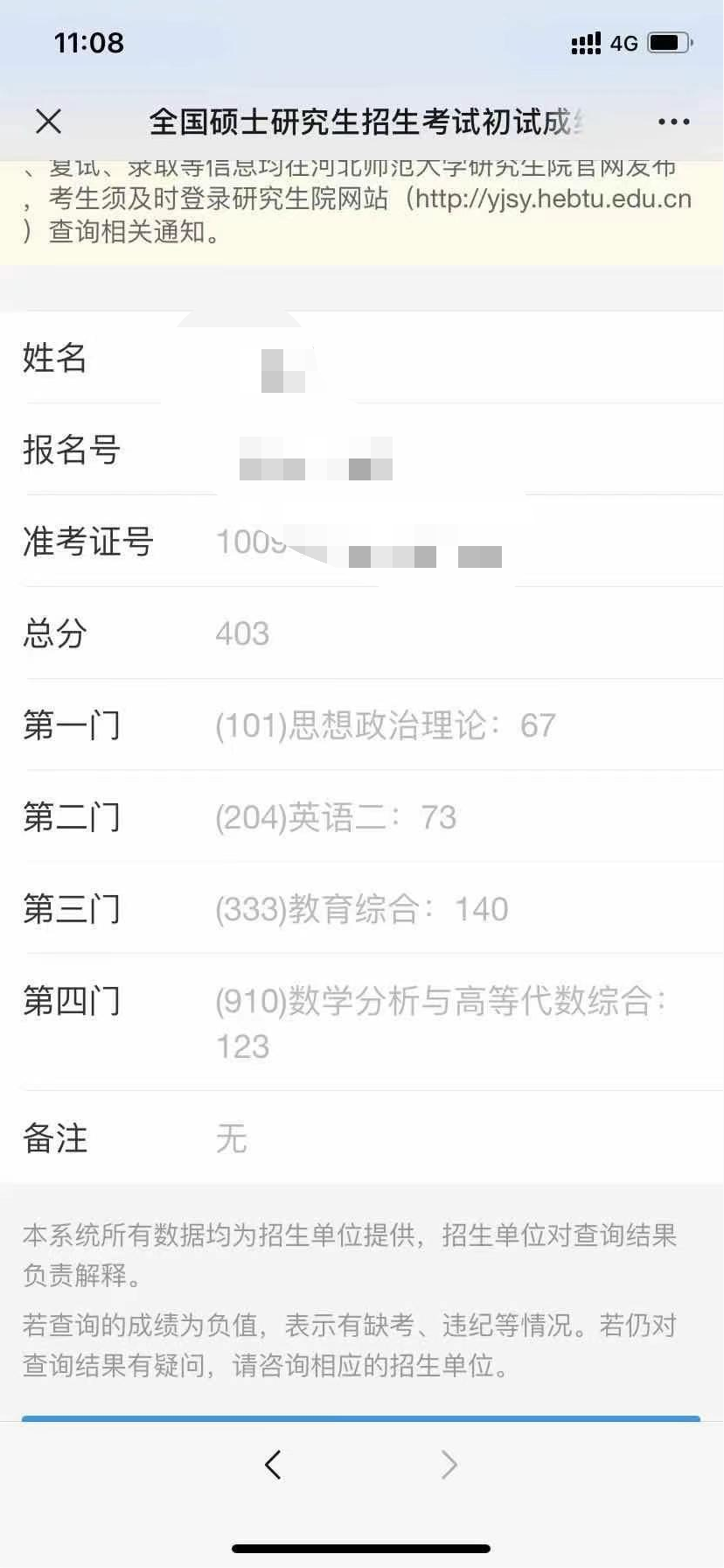The image size is (724, 1568).
Task: Go forward with the right arrow
Action: tap(449, 1464)
